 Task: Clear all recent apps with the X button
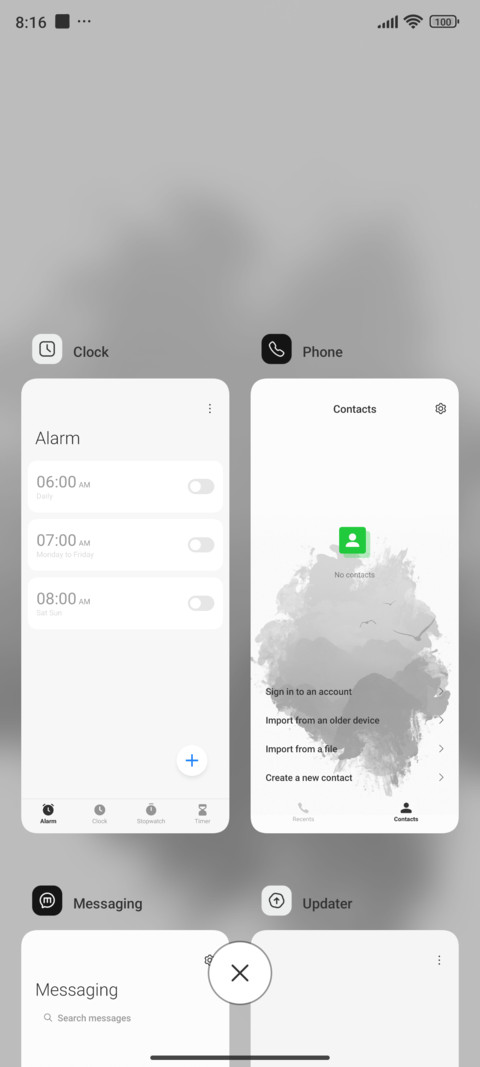pyautogui.click(x=240, y=973)
